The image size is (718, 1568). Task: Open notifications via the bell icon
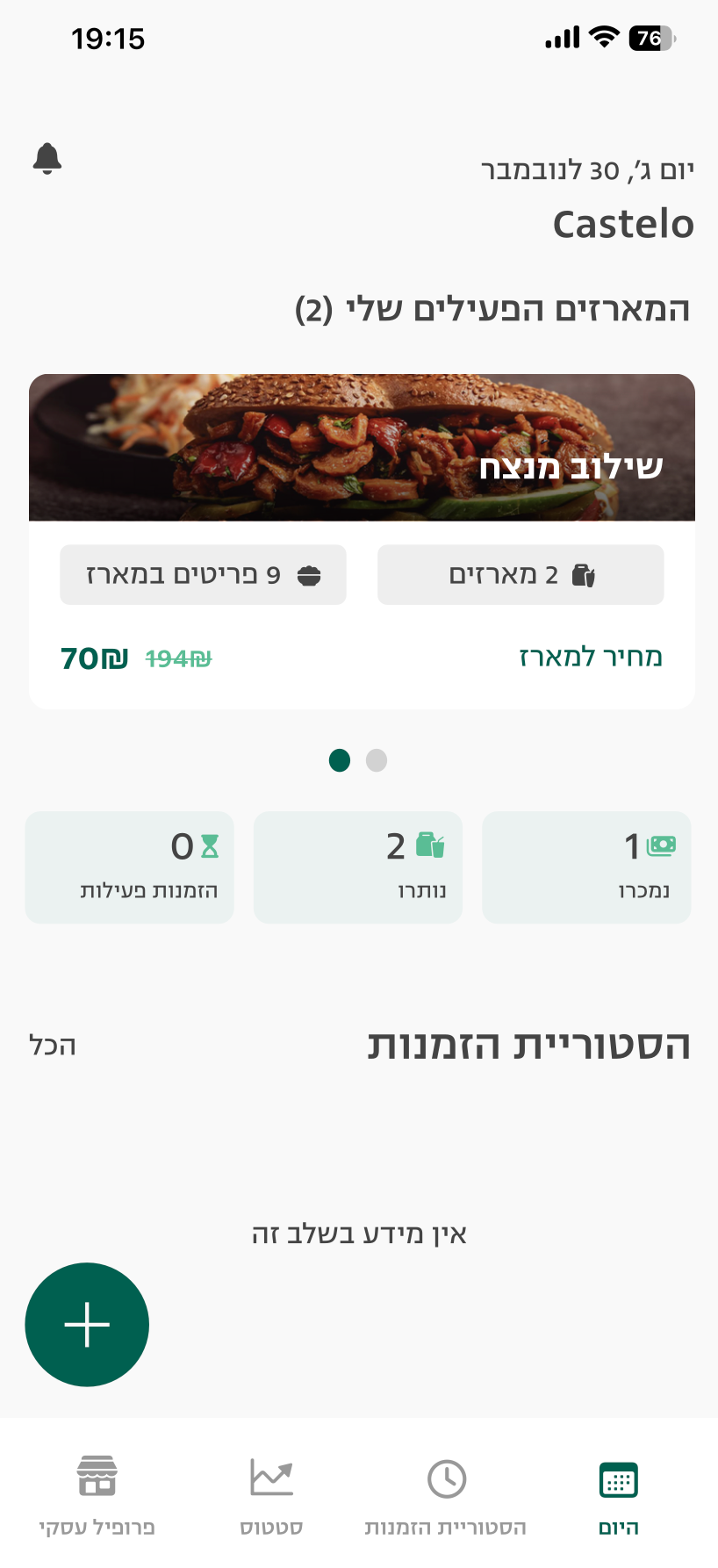point(48,158)
